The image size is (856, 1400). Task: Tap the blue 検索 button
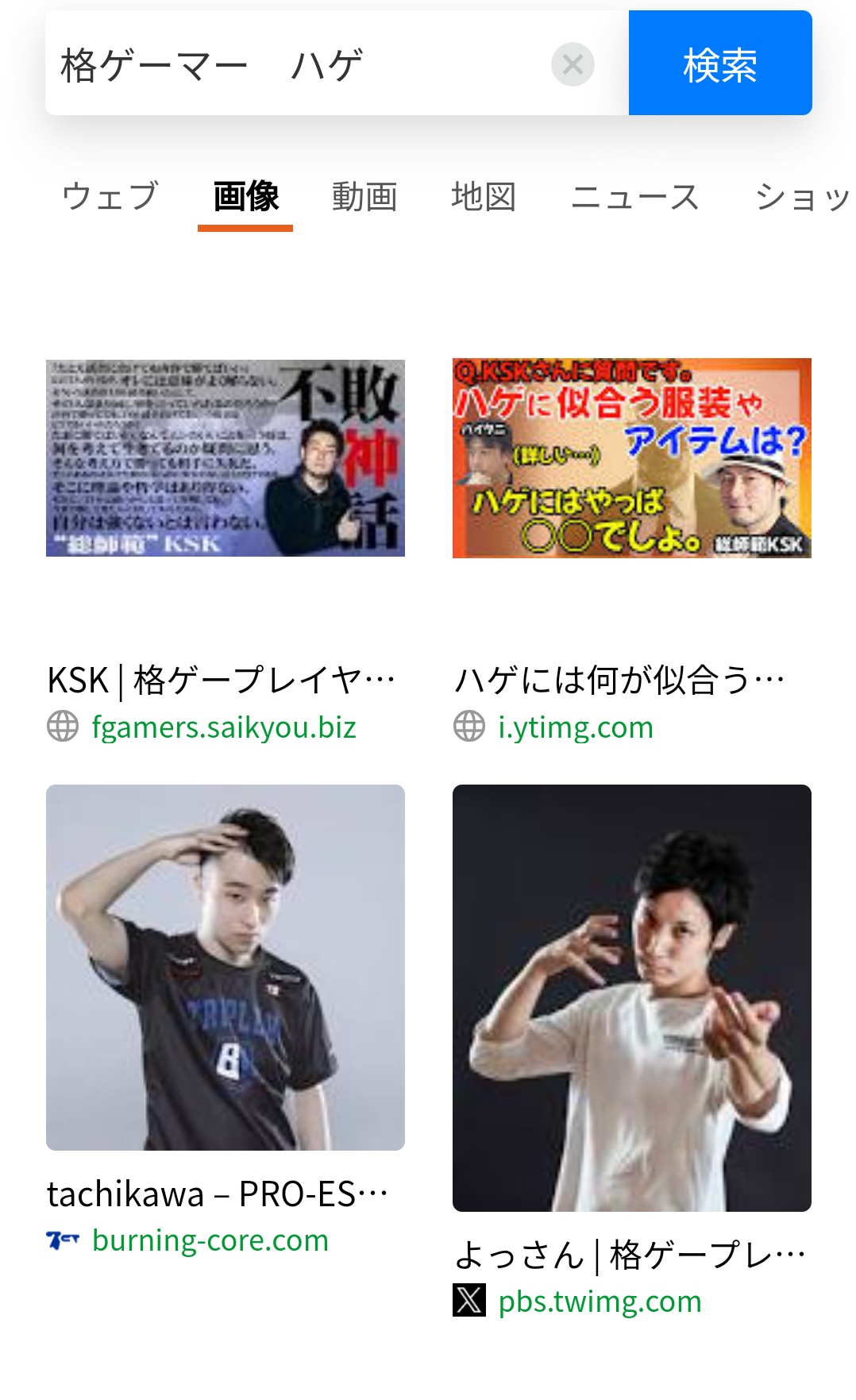coord(720,63)
